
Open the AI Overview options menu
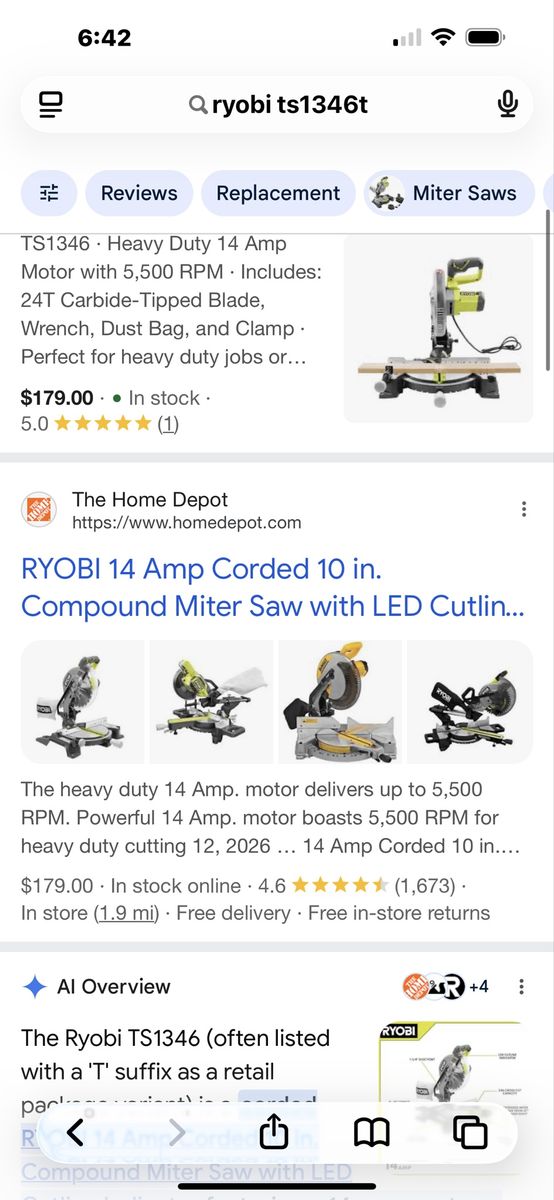tap(521, 987)
